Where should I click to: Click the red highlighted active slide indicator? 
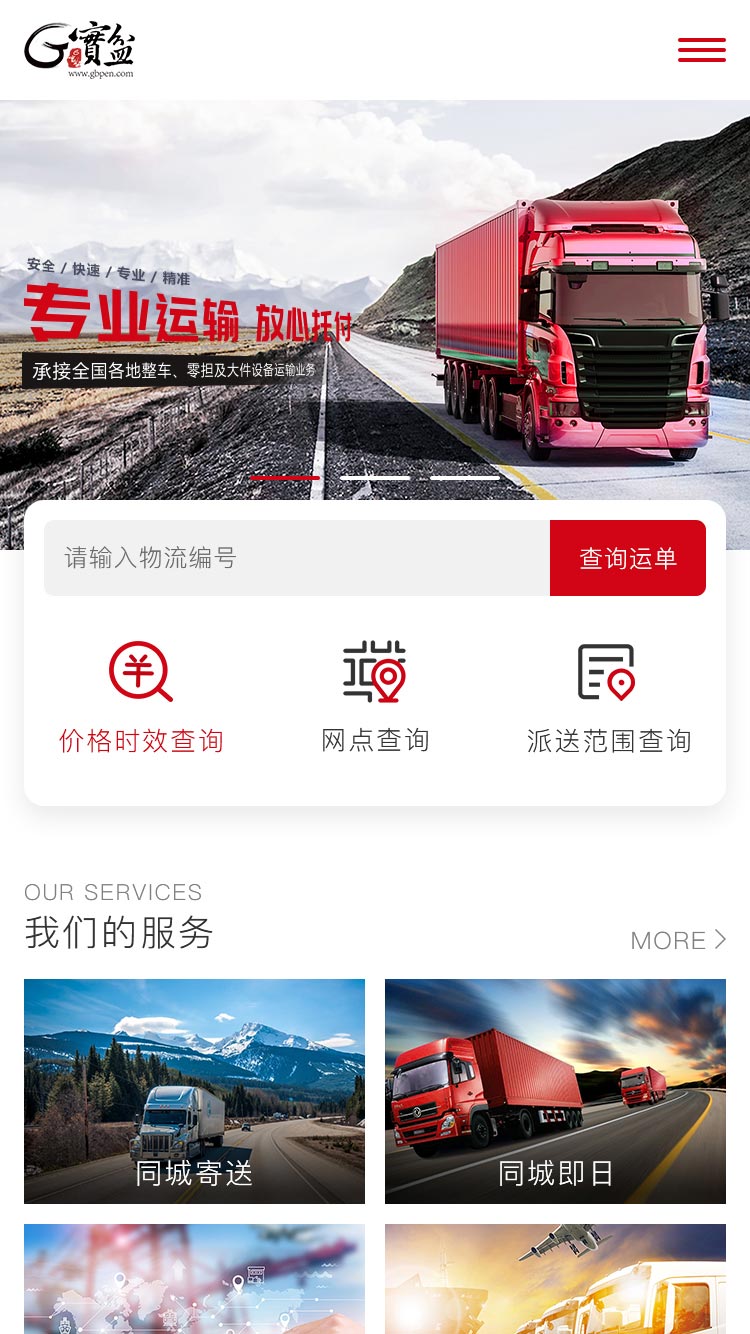(x=285, y=478)
